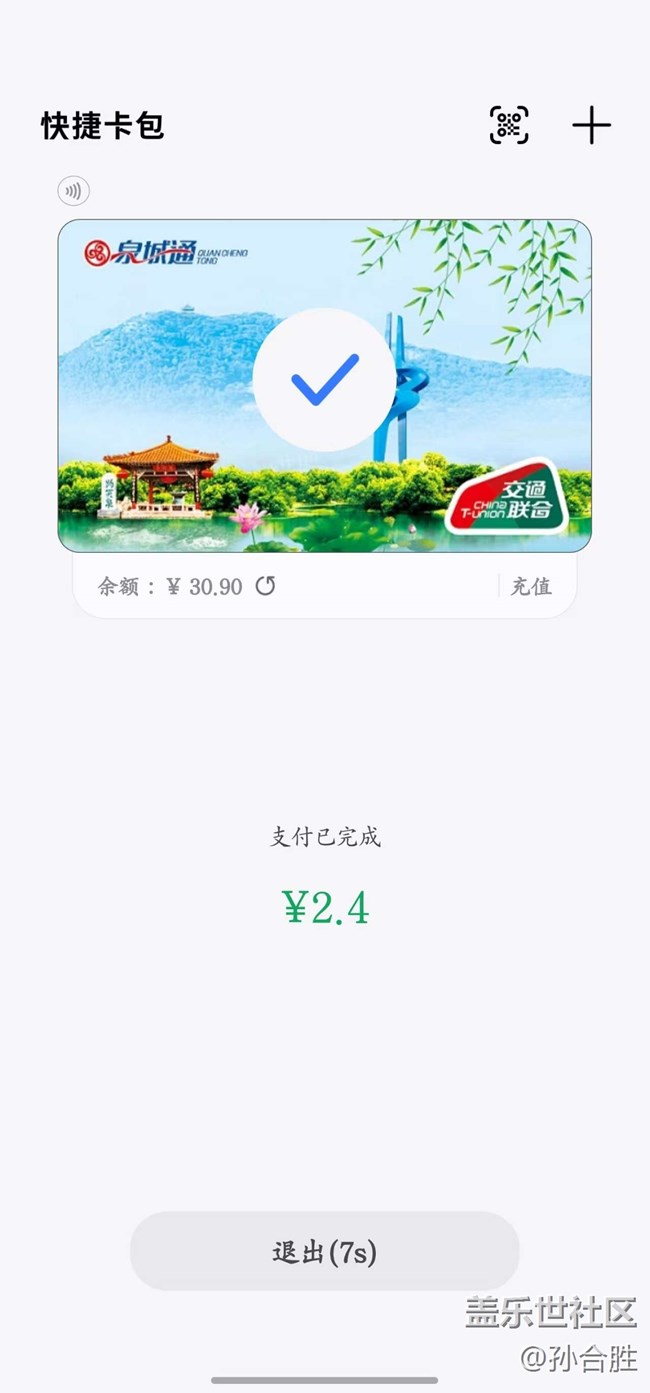Open the 泉城通 transit card
Image resolution: width=650 pixels, height=1393 pixels.
(325, 385)
